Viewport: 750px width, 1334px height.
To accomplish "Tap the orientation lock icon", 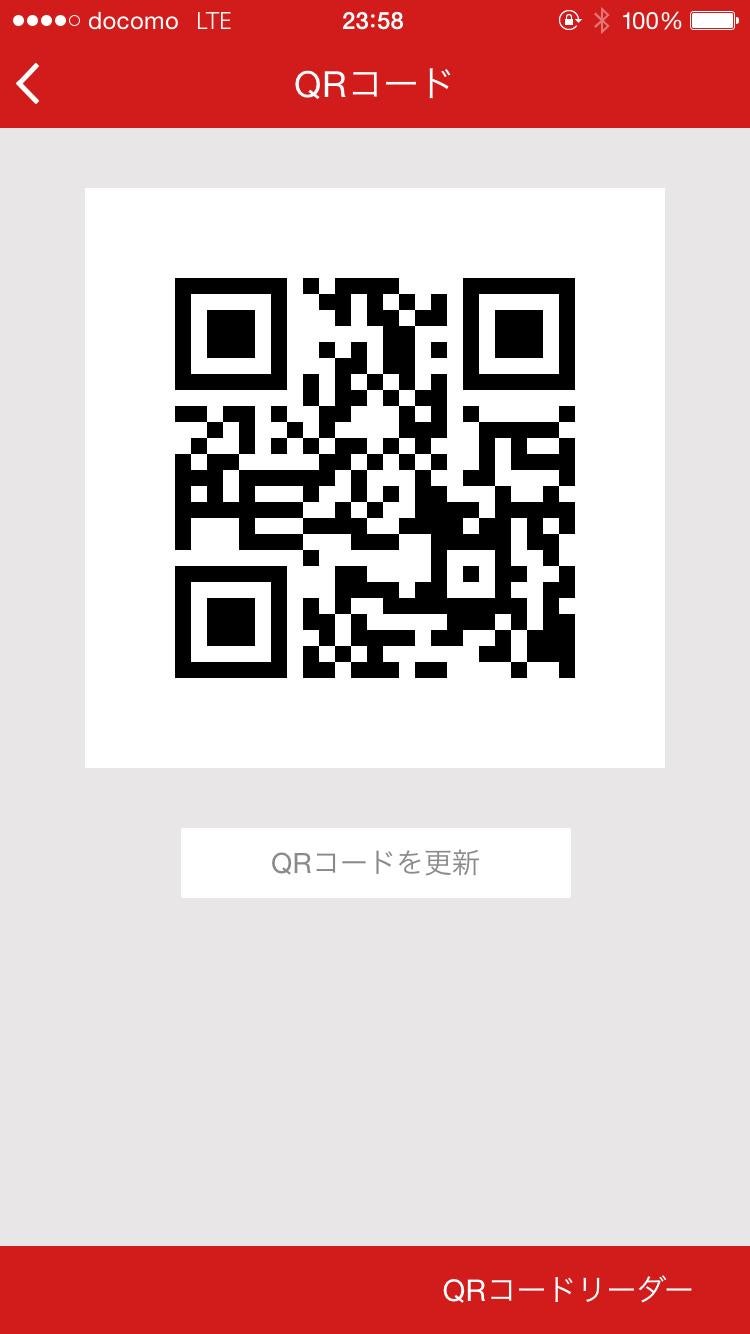I will [568, 20].
